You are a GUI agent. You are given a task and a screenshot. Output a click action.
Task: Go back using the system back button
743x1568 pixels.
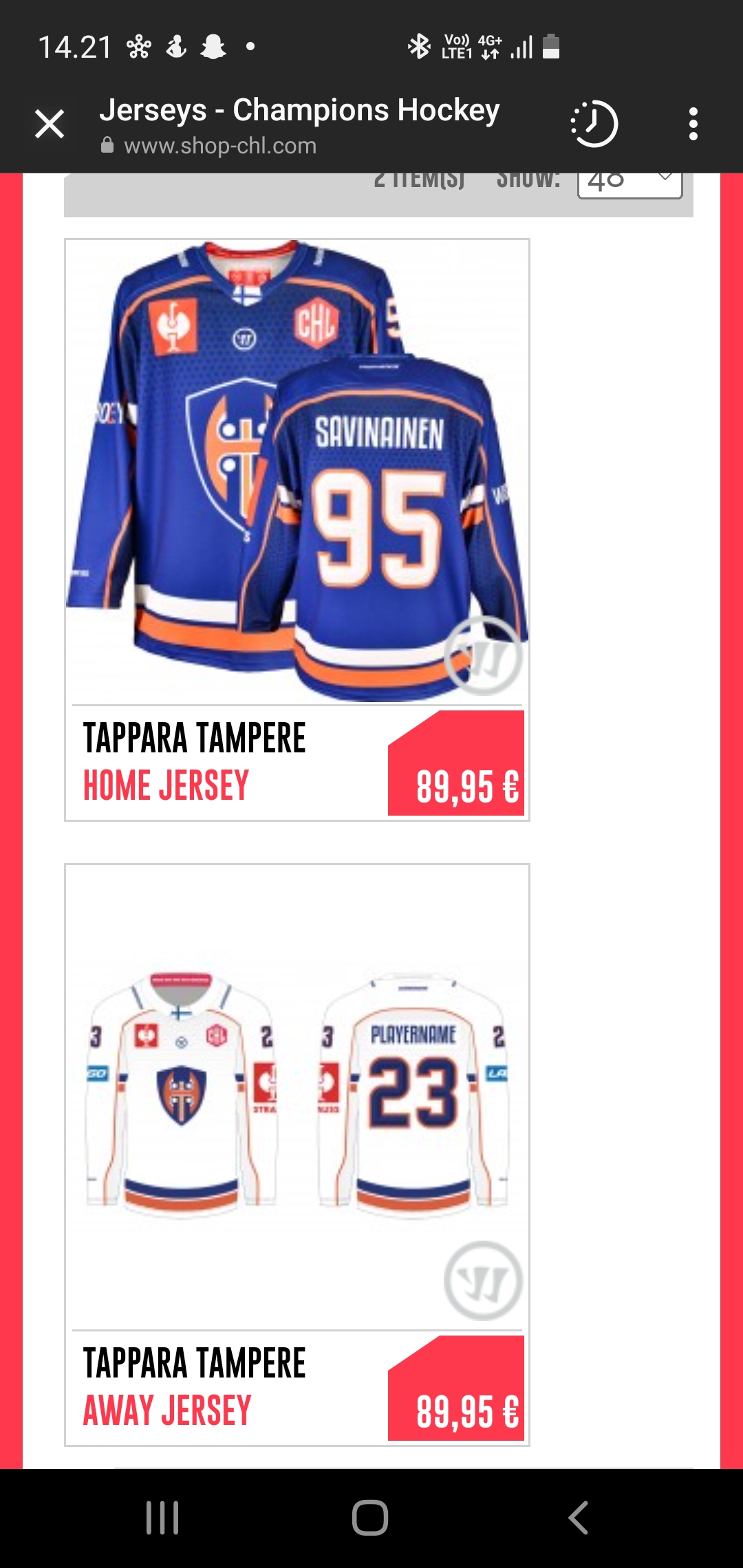pyautogui.click(x=579, y=1518)
